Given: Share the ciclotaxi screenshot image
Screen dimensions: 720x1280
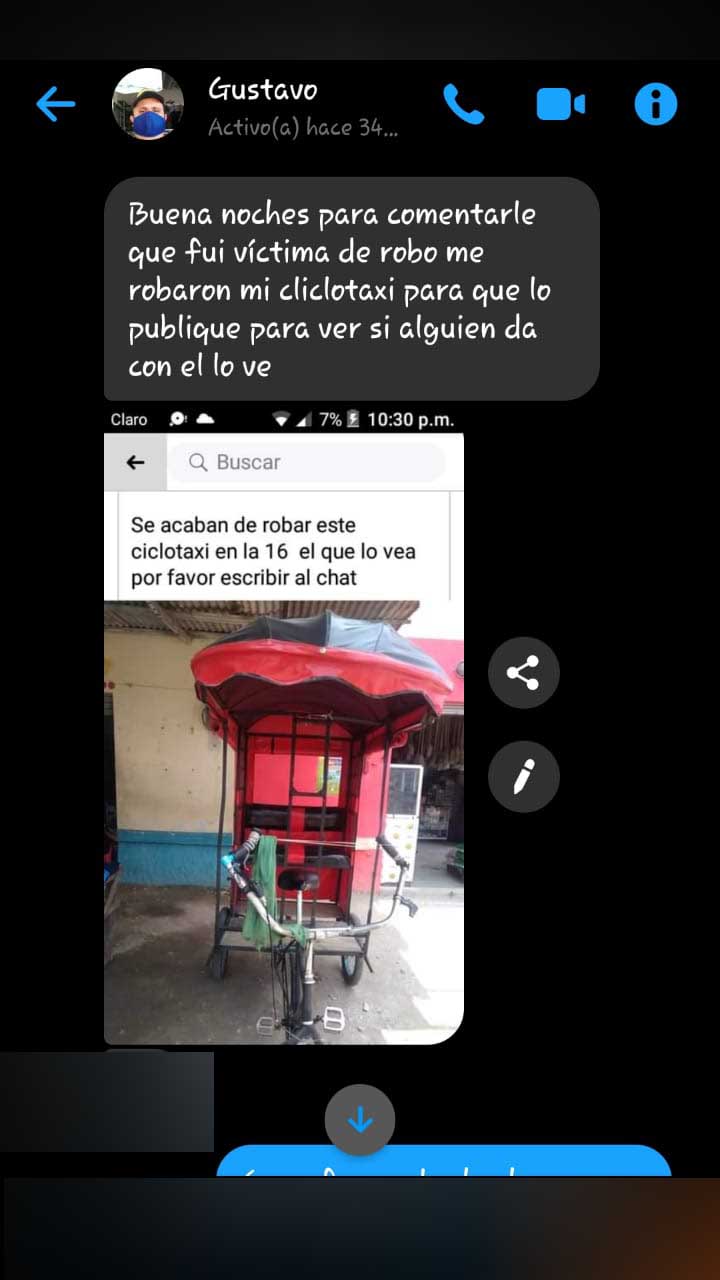Looking at the screenshot, I should [x=523, y=673].
